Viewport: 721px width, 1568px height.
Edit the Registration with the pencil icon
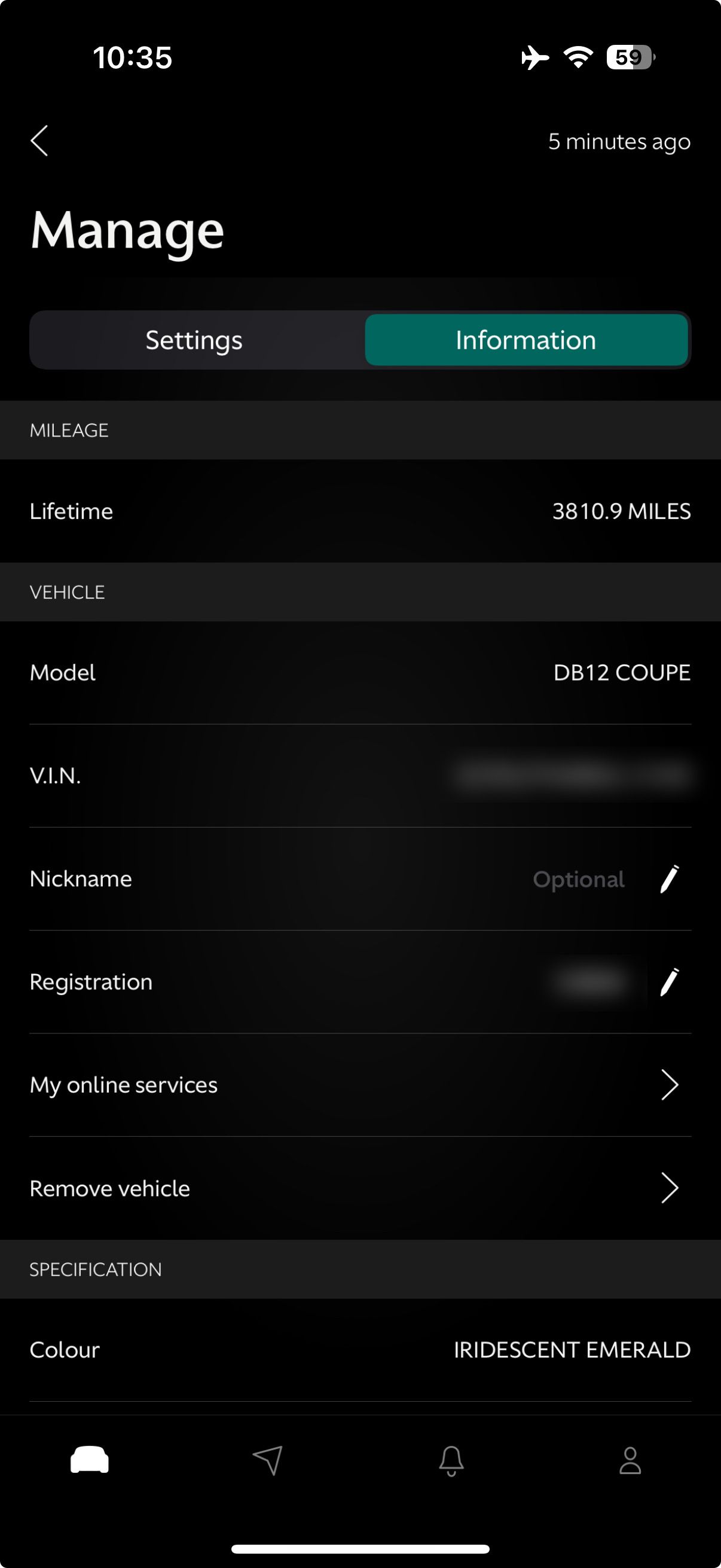pos(669,982)
